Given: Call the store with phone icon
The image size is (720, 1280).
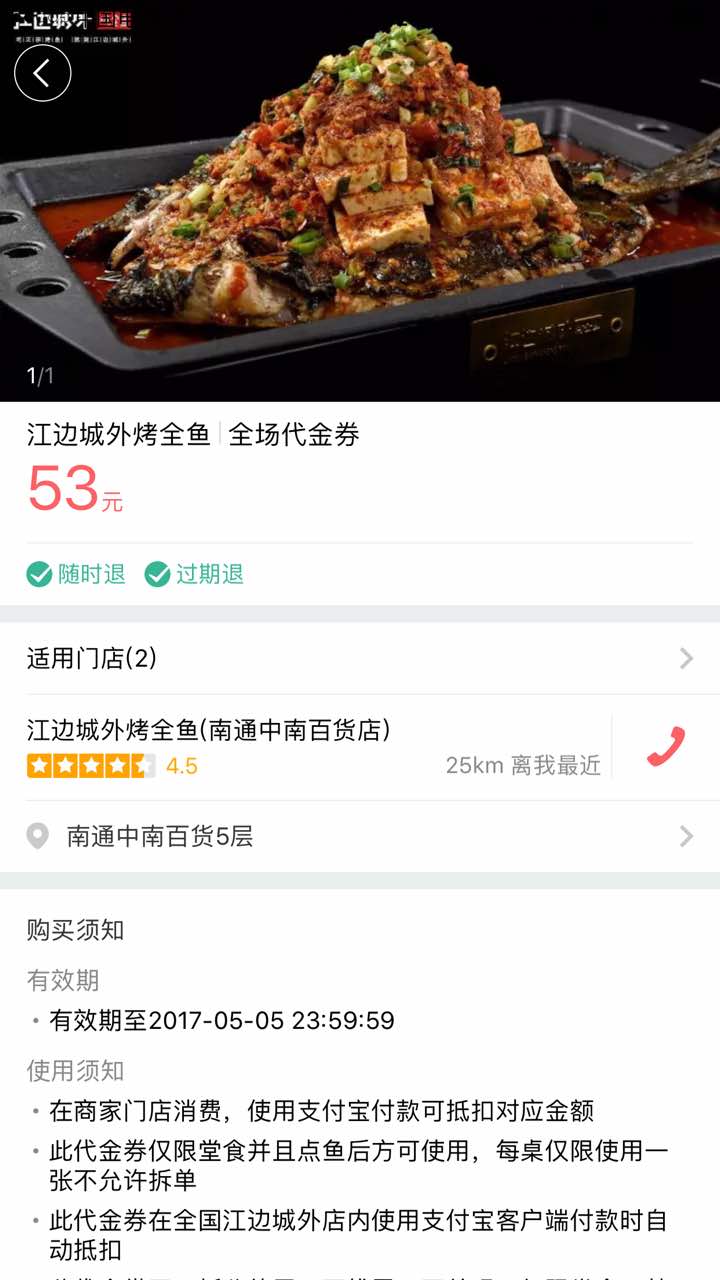Looking at the screenshot, I should pos(665,747).
